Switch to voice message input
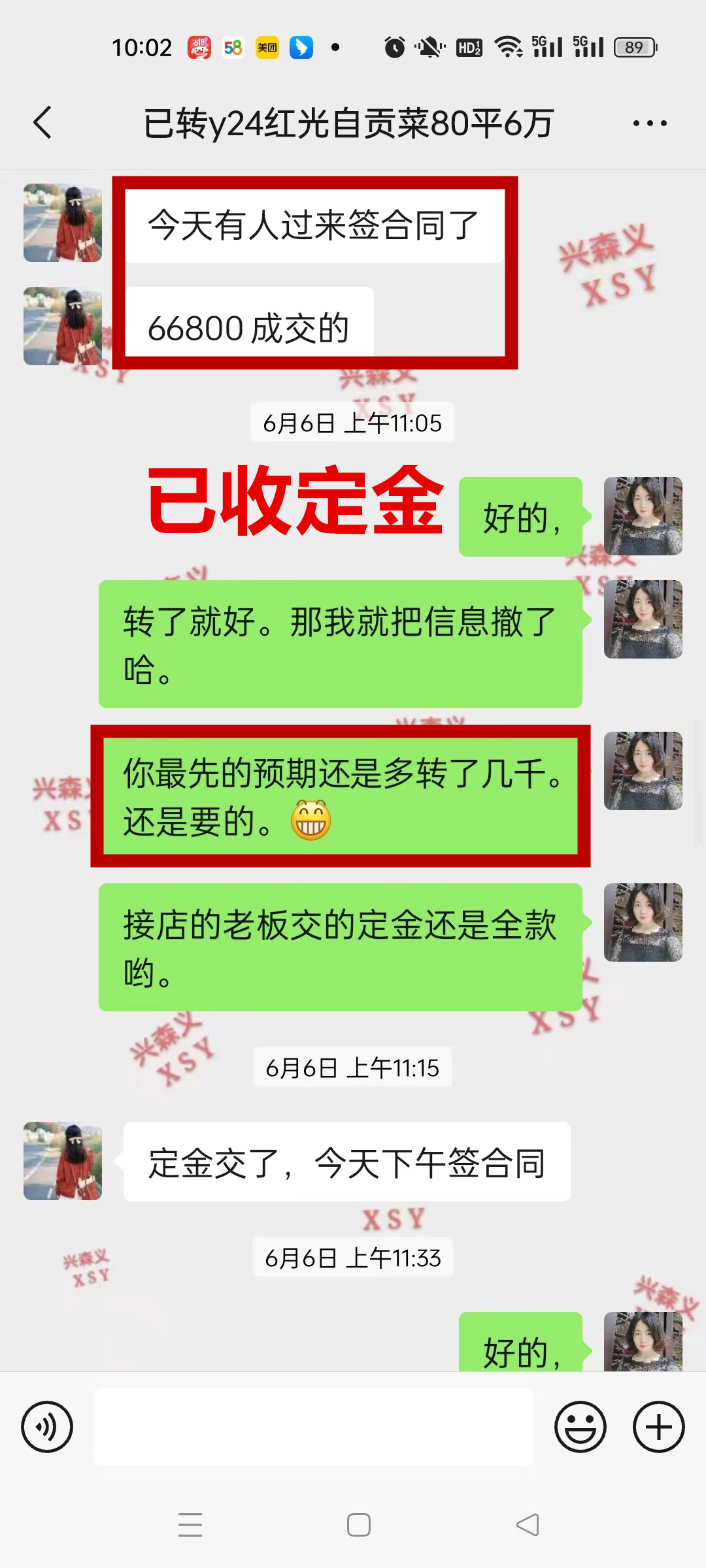 [47, 1427]
